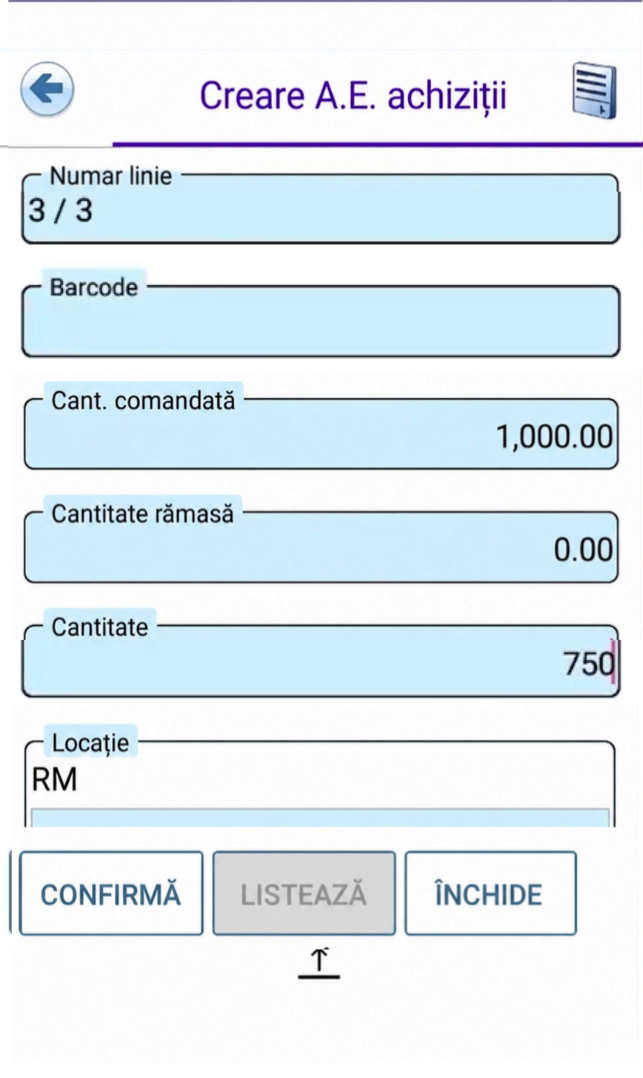Edit the Cantitate field showing 750
Screen dimensions: 643x1078
[321, 661]
